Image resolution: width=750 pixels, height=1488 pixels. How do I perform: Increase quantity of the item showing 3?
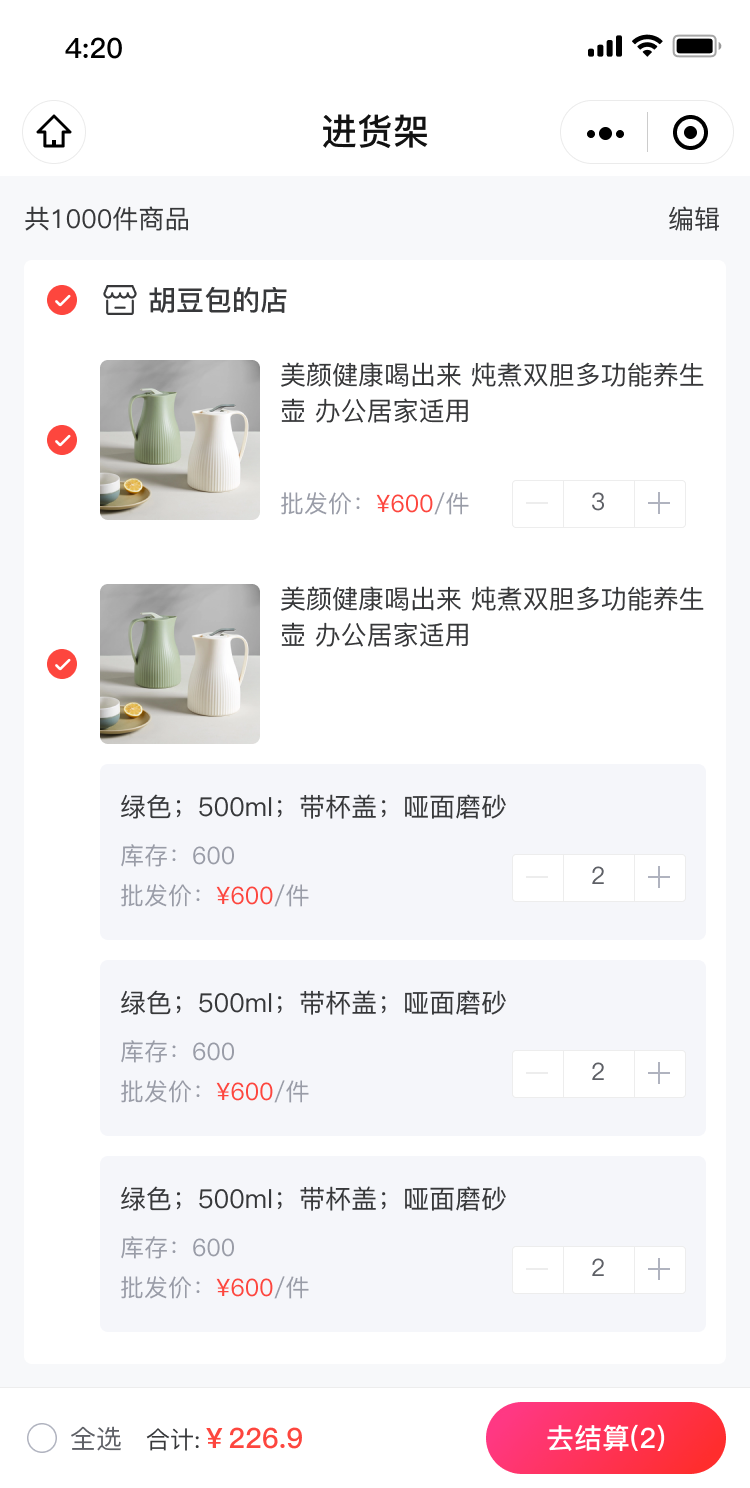pos(659,504)
